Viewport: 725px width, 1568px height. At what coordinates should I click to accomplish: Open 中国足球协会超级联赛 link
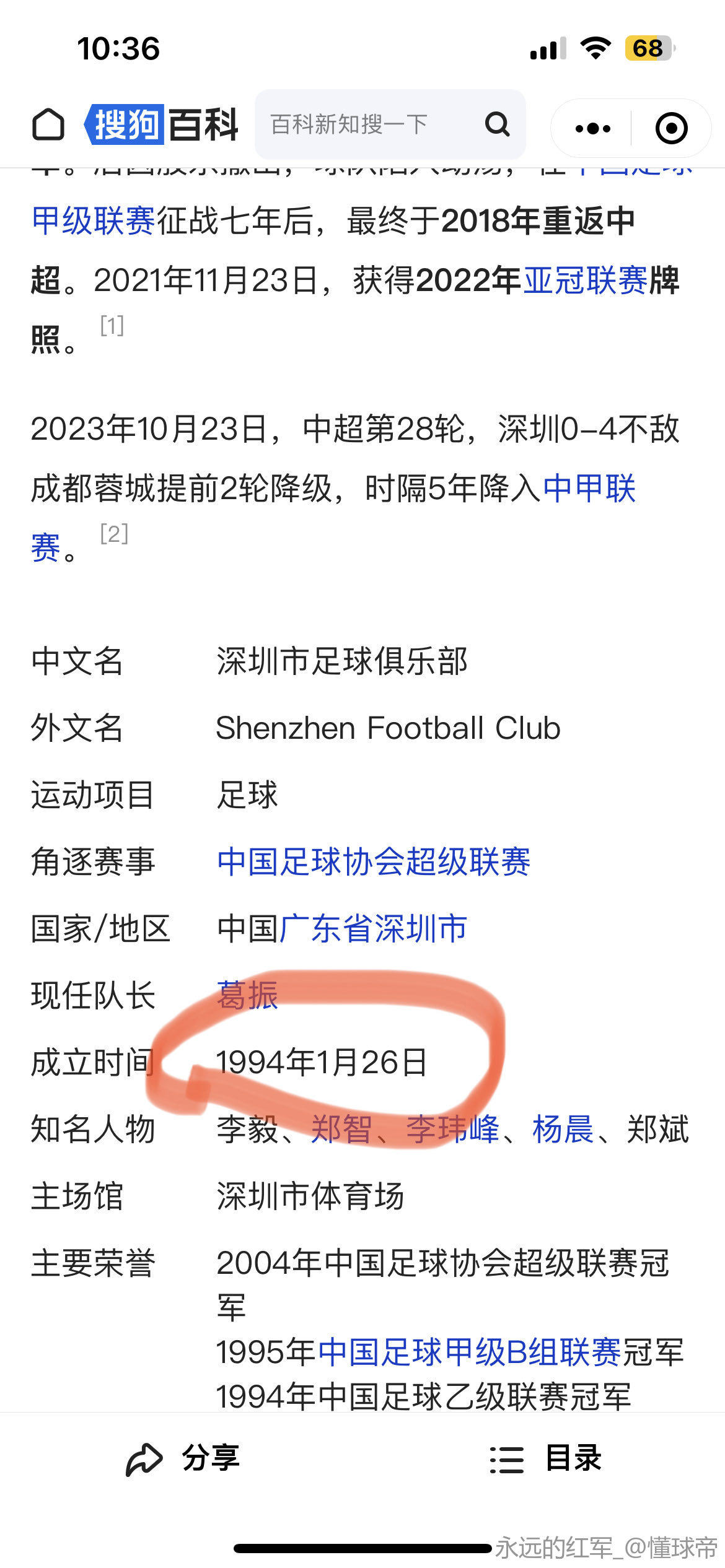click(374, 861)
